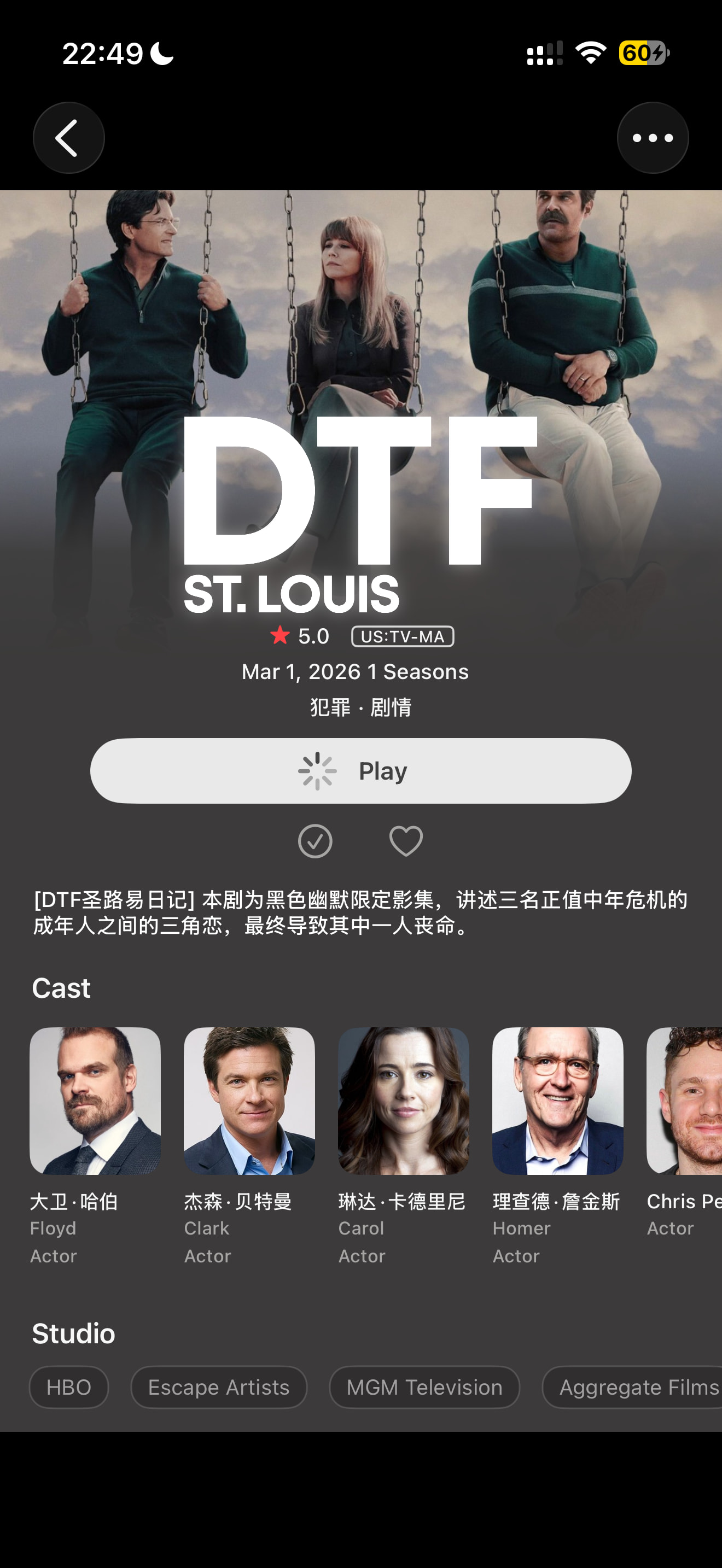Open the MGM Television studio chip
Image resolution: width=722 pixels, height=1568 pixels.
coord(424,1387)
